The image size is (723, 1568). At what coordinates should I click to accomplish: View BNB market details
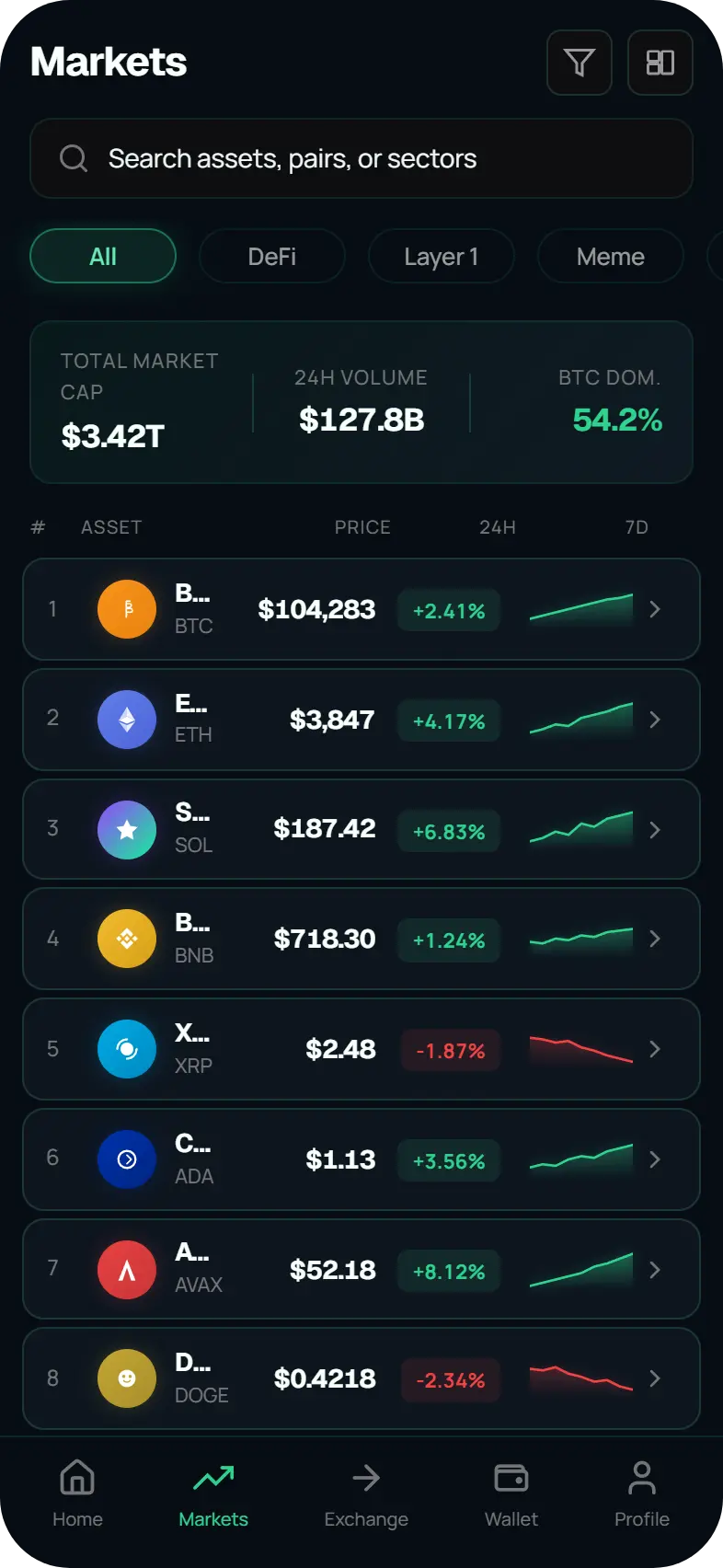point(361,939)
